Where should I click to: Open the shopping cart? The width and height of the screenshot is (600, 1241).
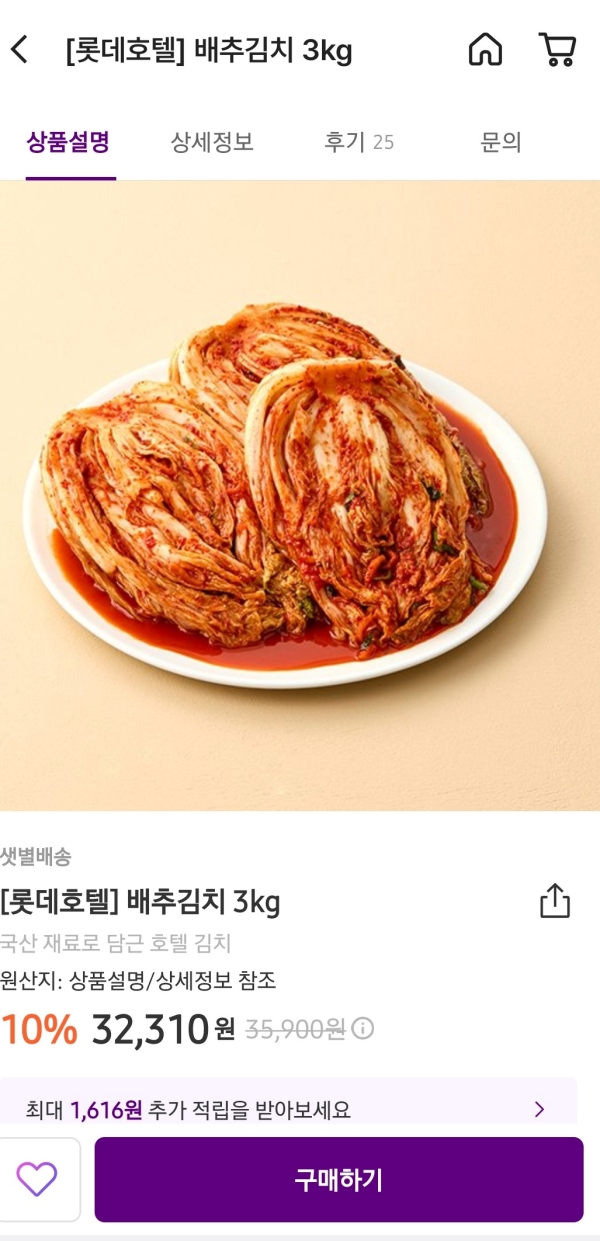click(x=557, y=50)
